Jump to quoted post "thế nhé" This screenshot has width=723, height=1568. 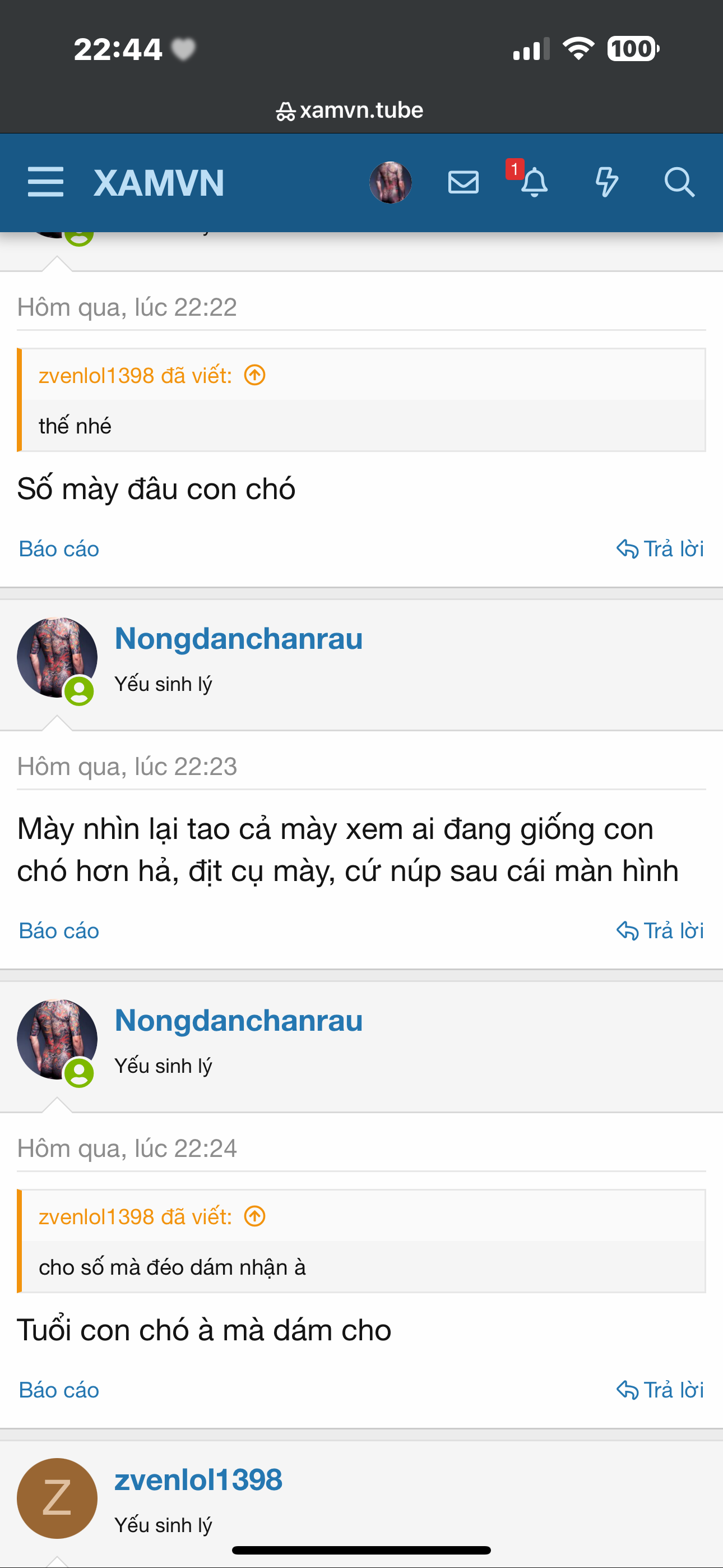[255, 376]
